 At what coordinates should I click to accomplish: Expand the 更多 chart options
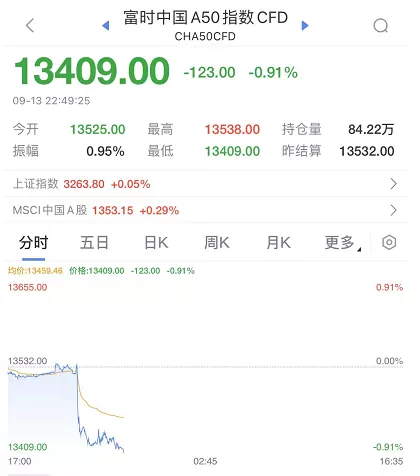pos(342,243)
